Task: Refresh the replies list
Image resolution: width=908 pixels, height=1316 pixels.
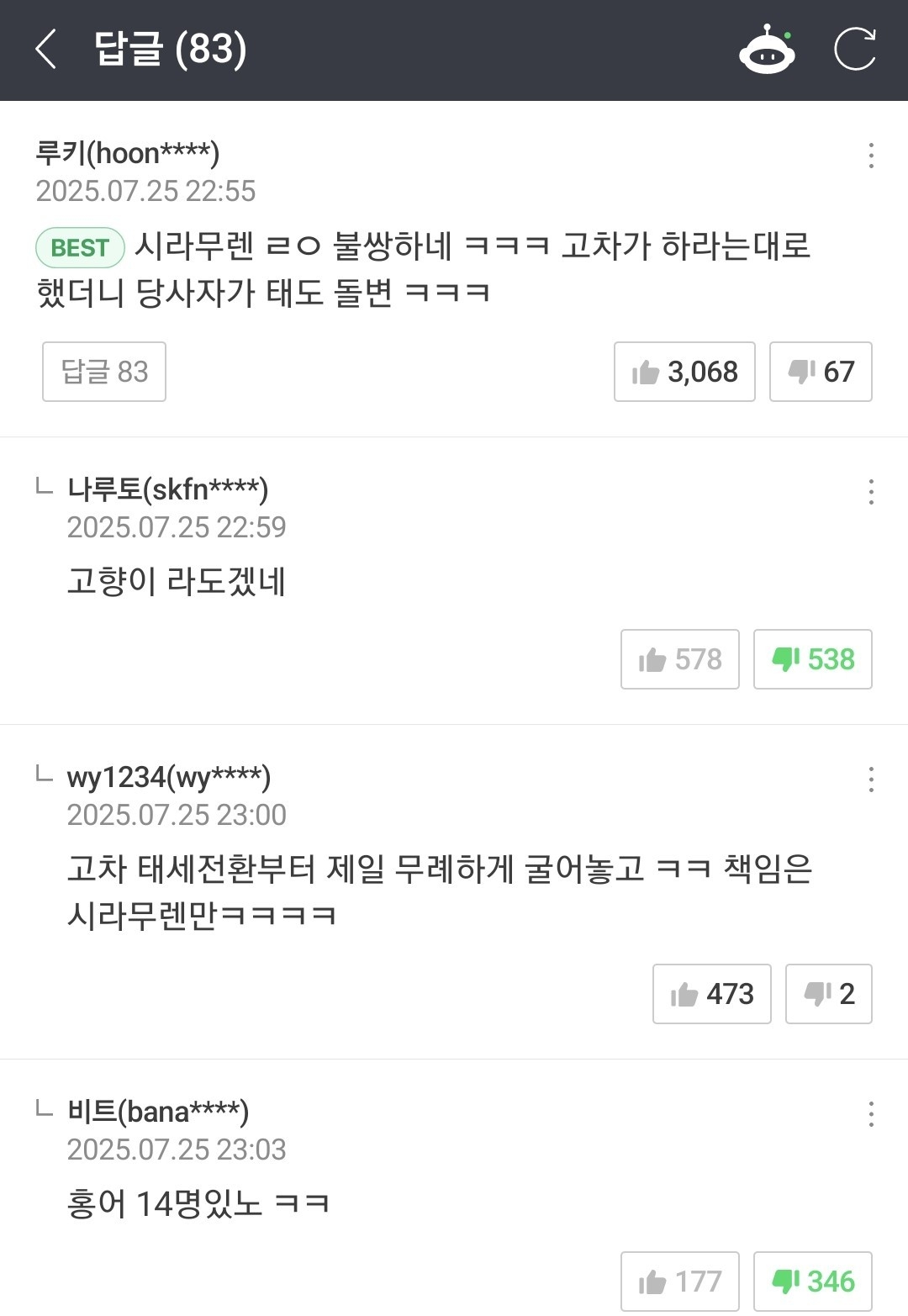Action: [855, 49]
